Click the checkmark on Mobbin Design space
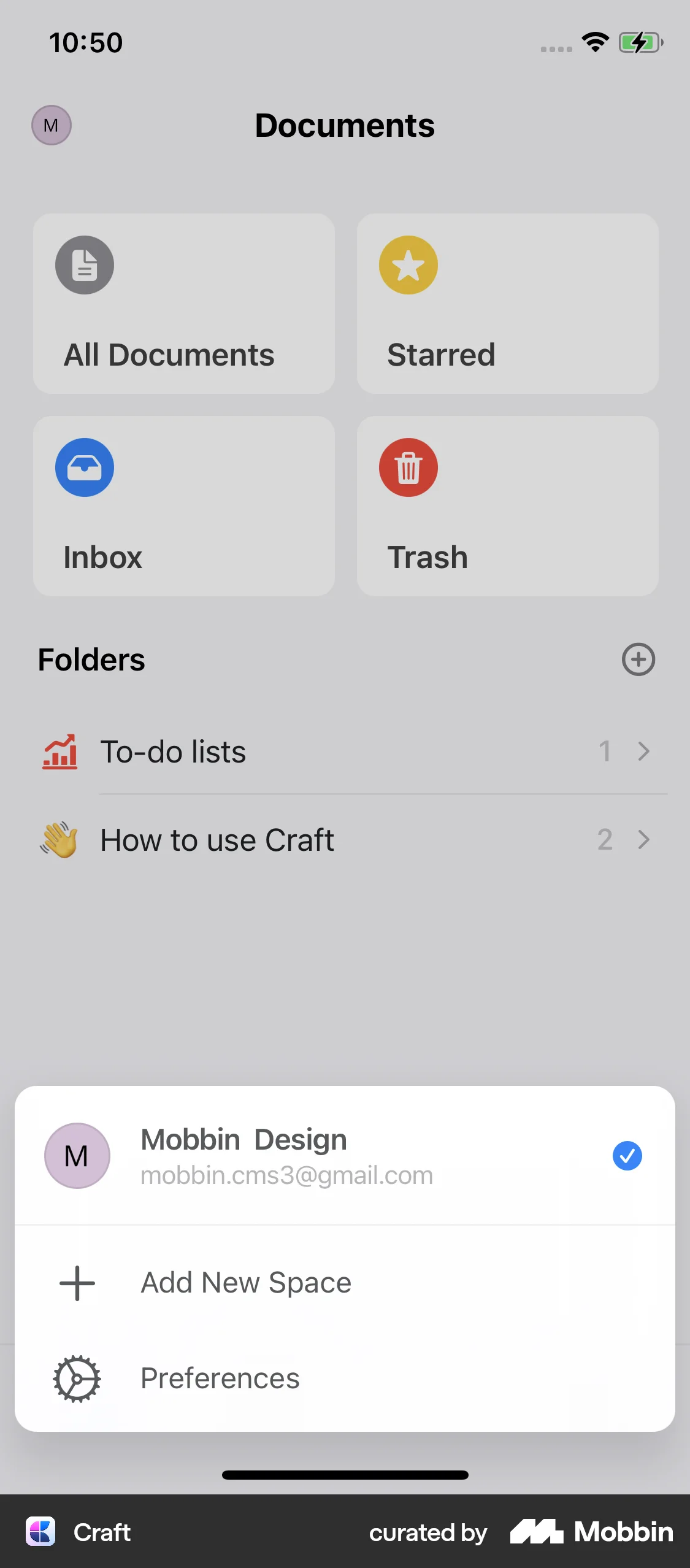Screen dimensions: 690x1568 627,1156
